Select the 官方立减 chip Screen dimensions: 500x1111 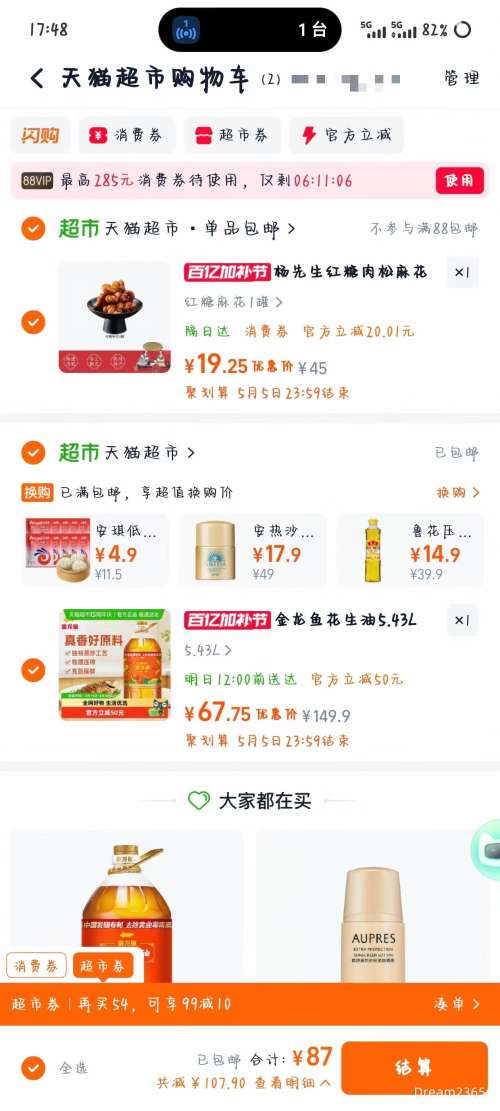coord(346,135)
